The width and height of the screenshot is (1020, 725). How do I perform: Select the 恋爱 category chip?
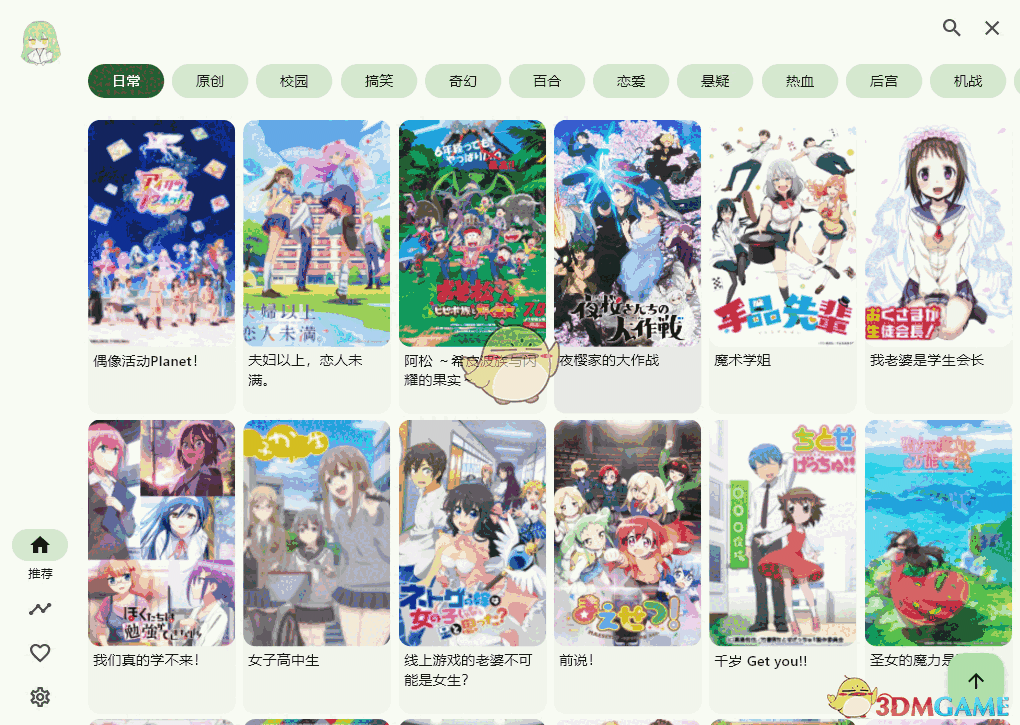pyautogui.click(x=631, y=81)
